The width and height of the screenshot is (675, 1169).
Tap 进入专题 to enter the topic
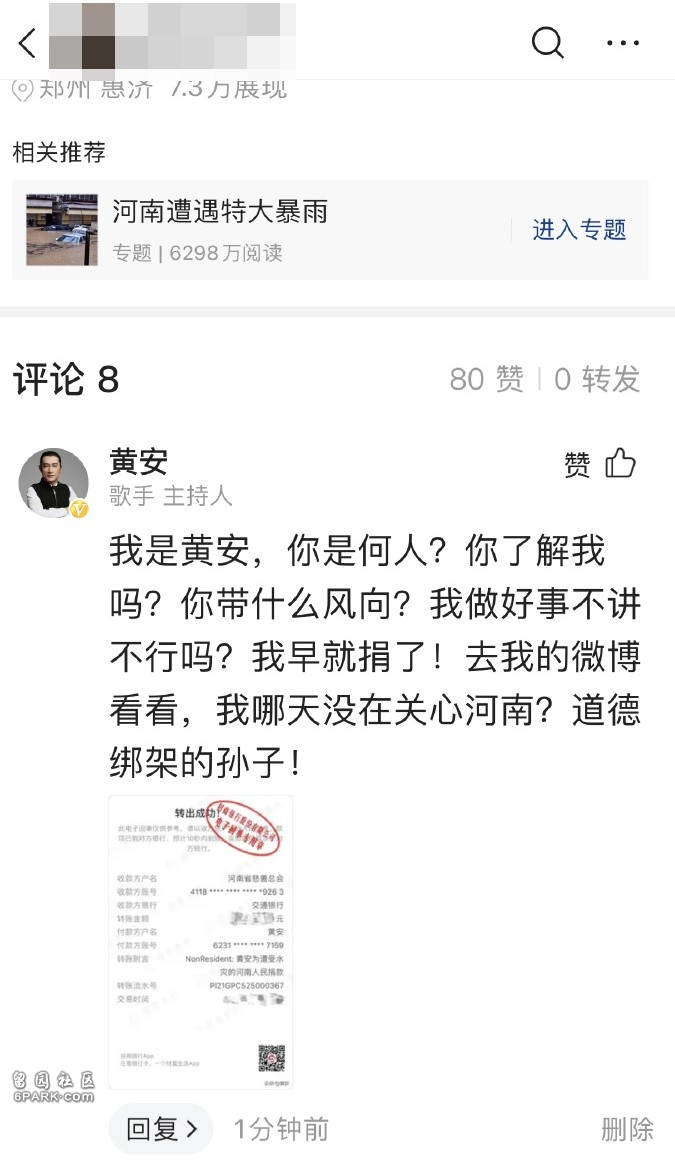[579, 229]
